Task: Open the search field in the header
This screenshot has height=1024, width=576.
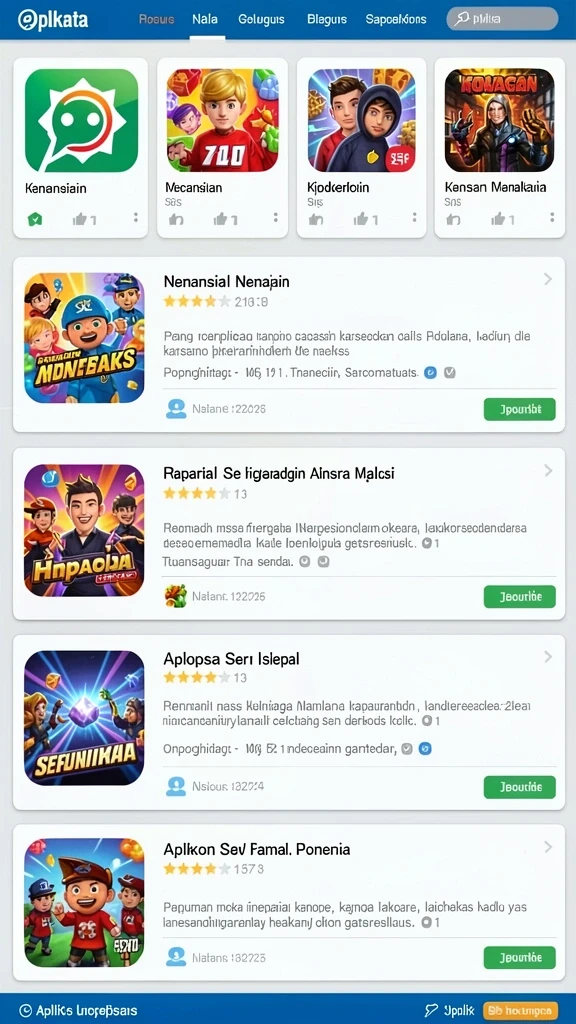Action: 502,19
